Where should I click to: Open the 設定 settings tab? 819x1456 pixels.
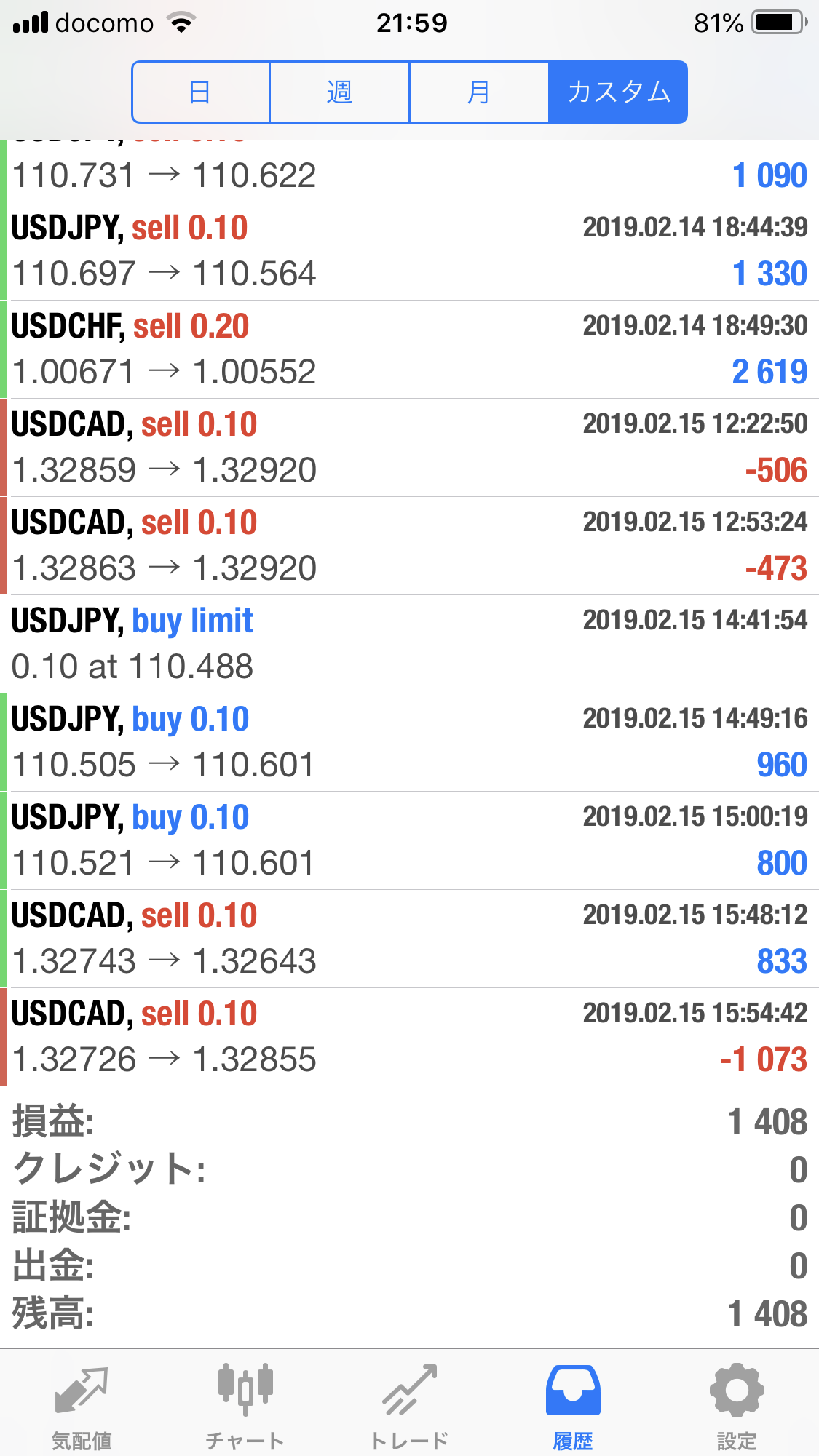click(737, 1404)
